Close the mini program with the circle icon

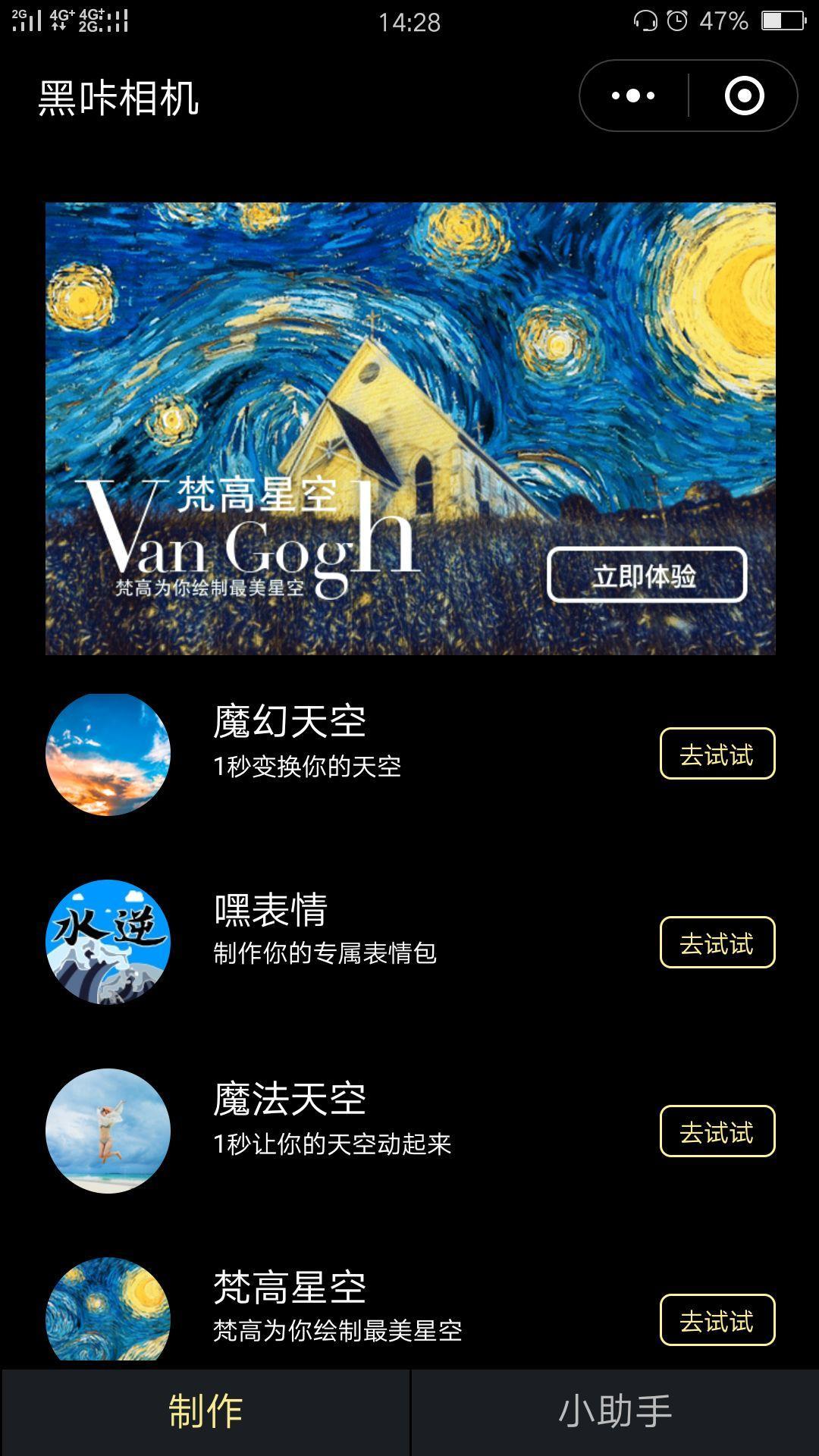pos(744,96)
